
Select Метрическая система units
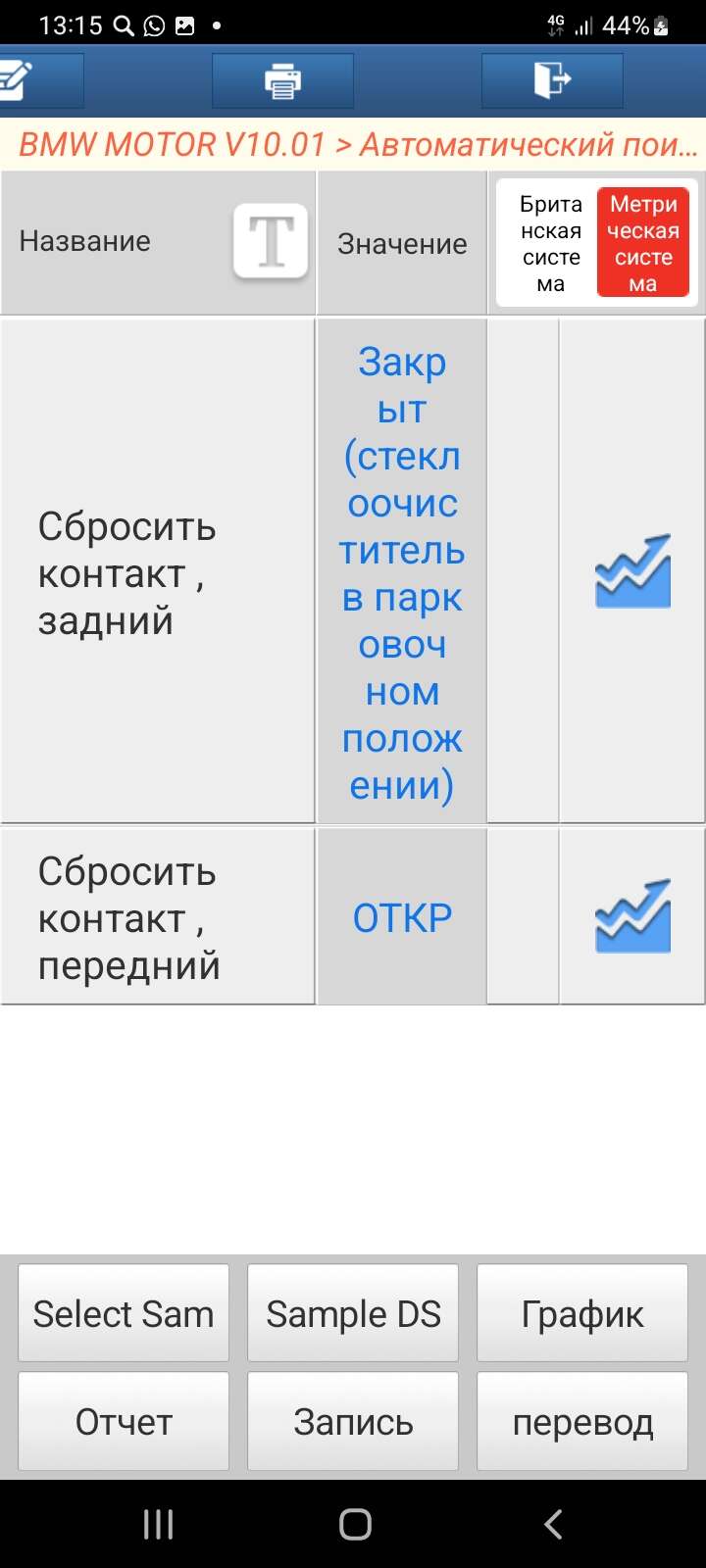(642, 243)
